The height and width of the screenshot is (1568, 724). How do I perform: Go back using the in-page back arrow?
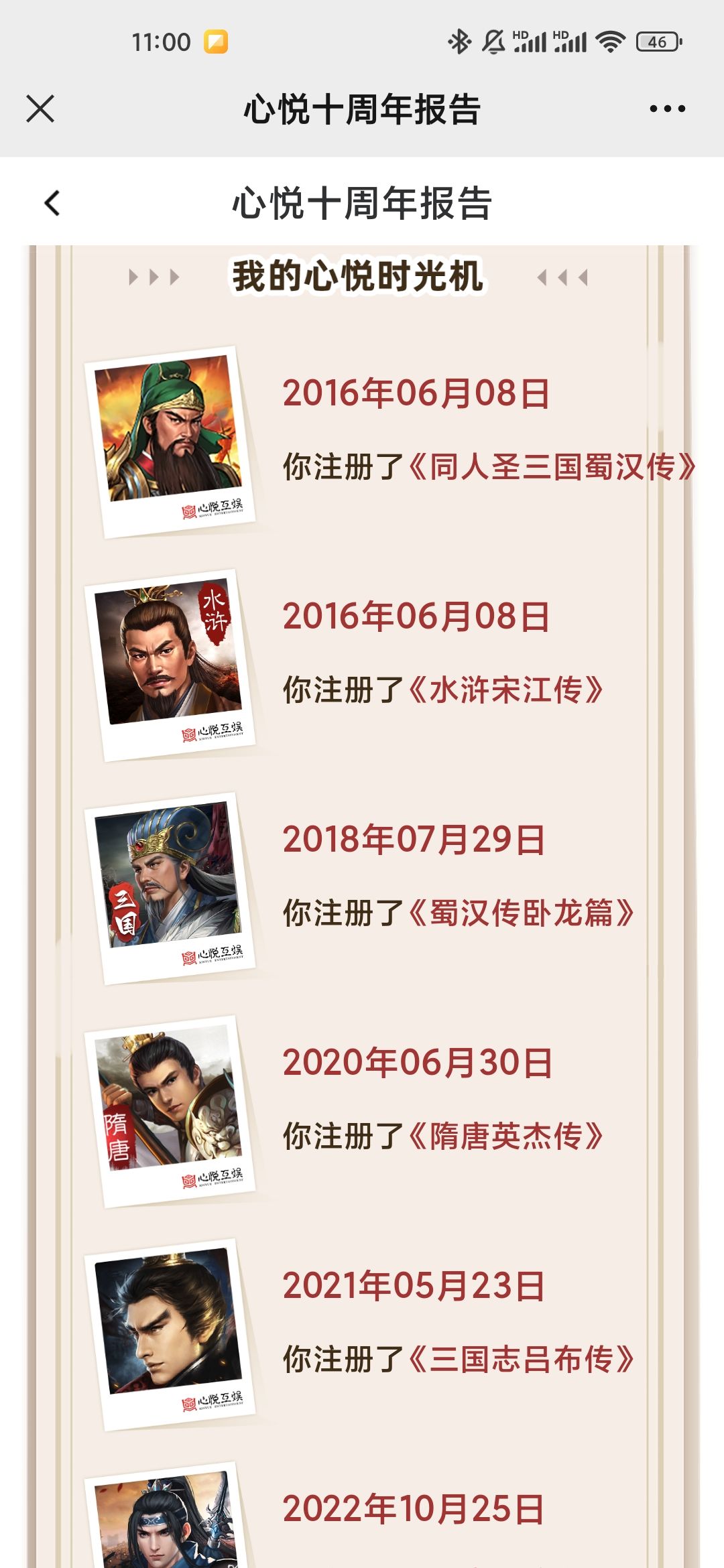pos(52,203)
